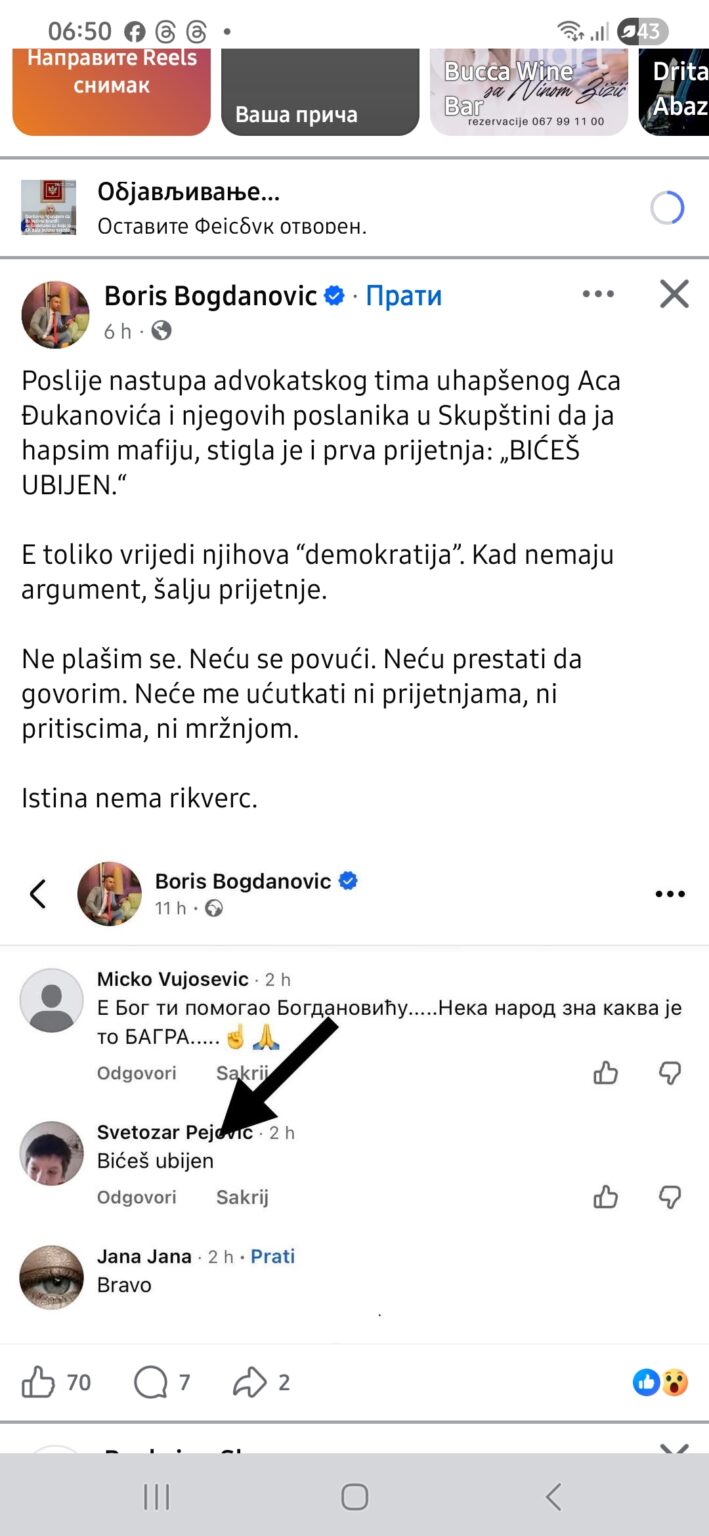
Task: View the reactions on the post
Action: click(x=661, y=1382)
